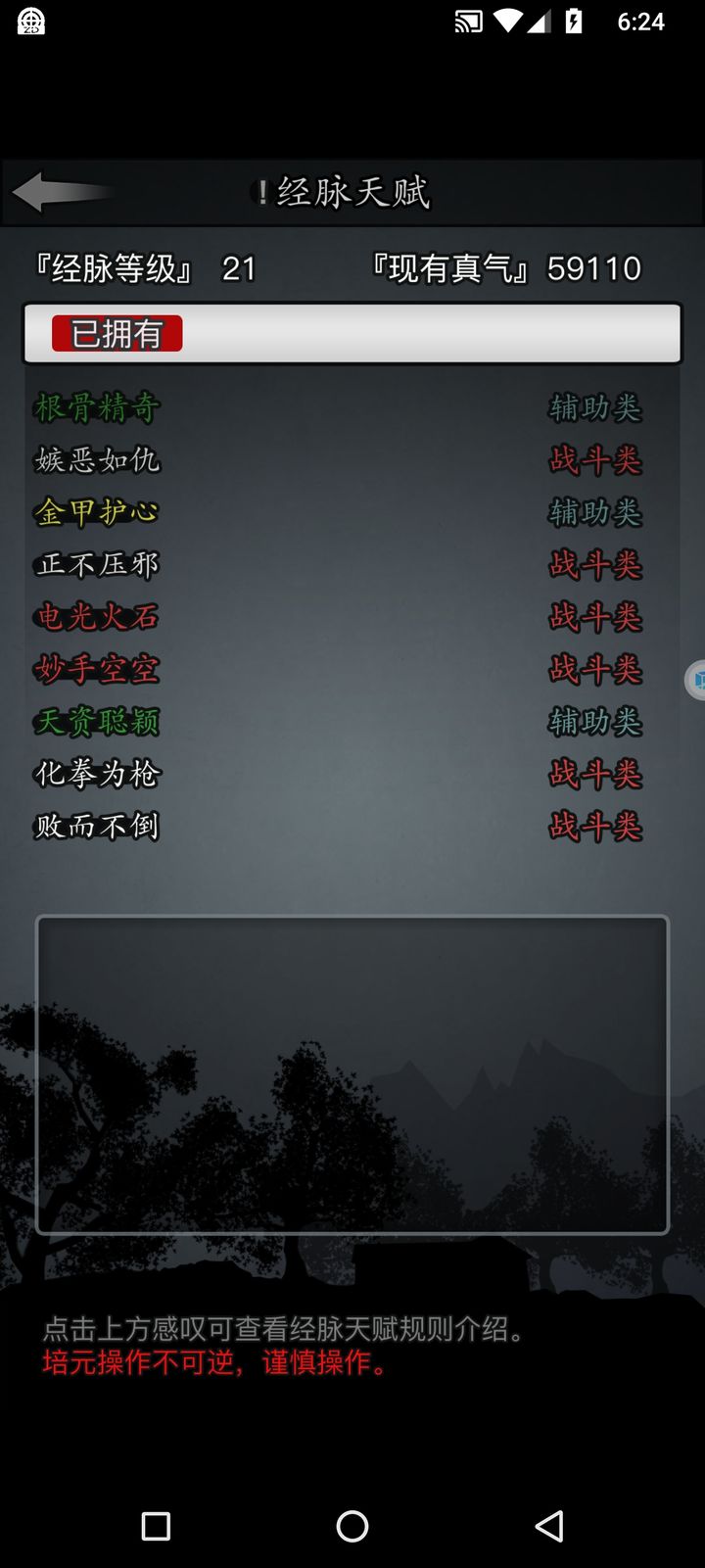Image resolution: width=705 pixels, height=1568 pixels.
Task: Tap the exclamation mark to view talent rules
Action: tap(262, 191)
